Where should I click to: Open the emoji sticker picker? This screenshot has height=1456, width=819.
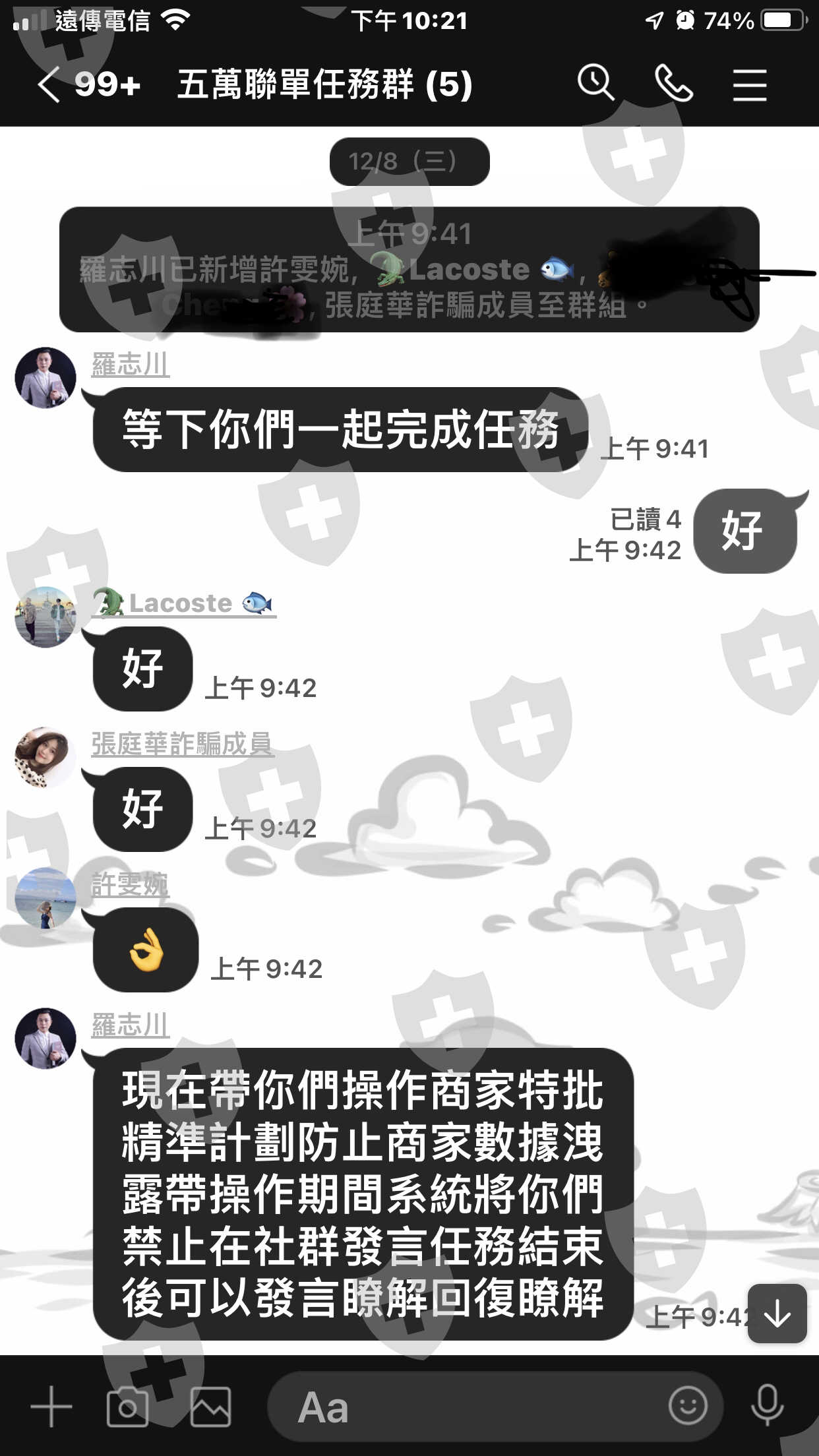pos(688,1405)
